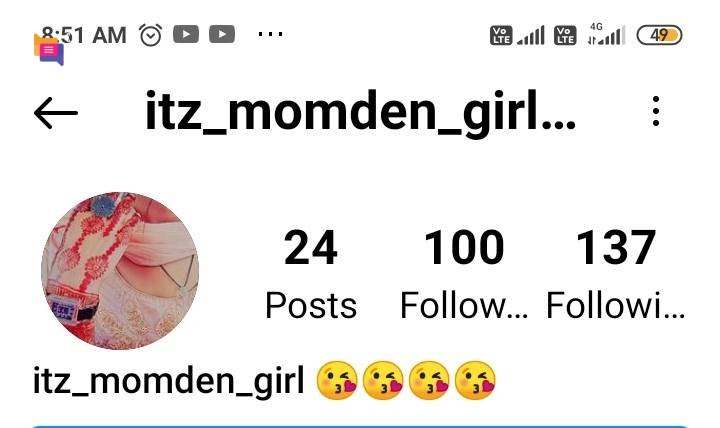Open the 100 followers list
The height and width of the screenshot is (428, 720).
[463, 274]
